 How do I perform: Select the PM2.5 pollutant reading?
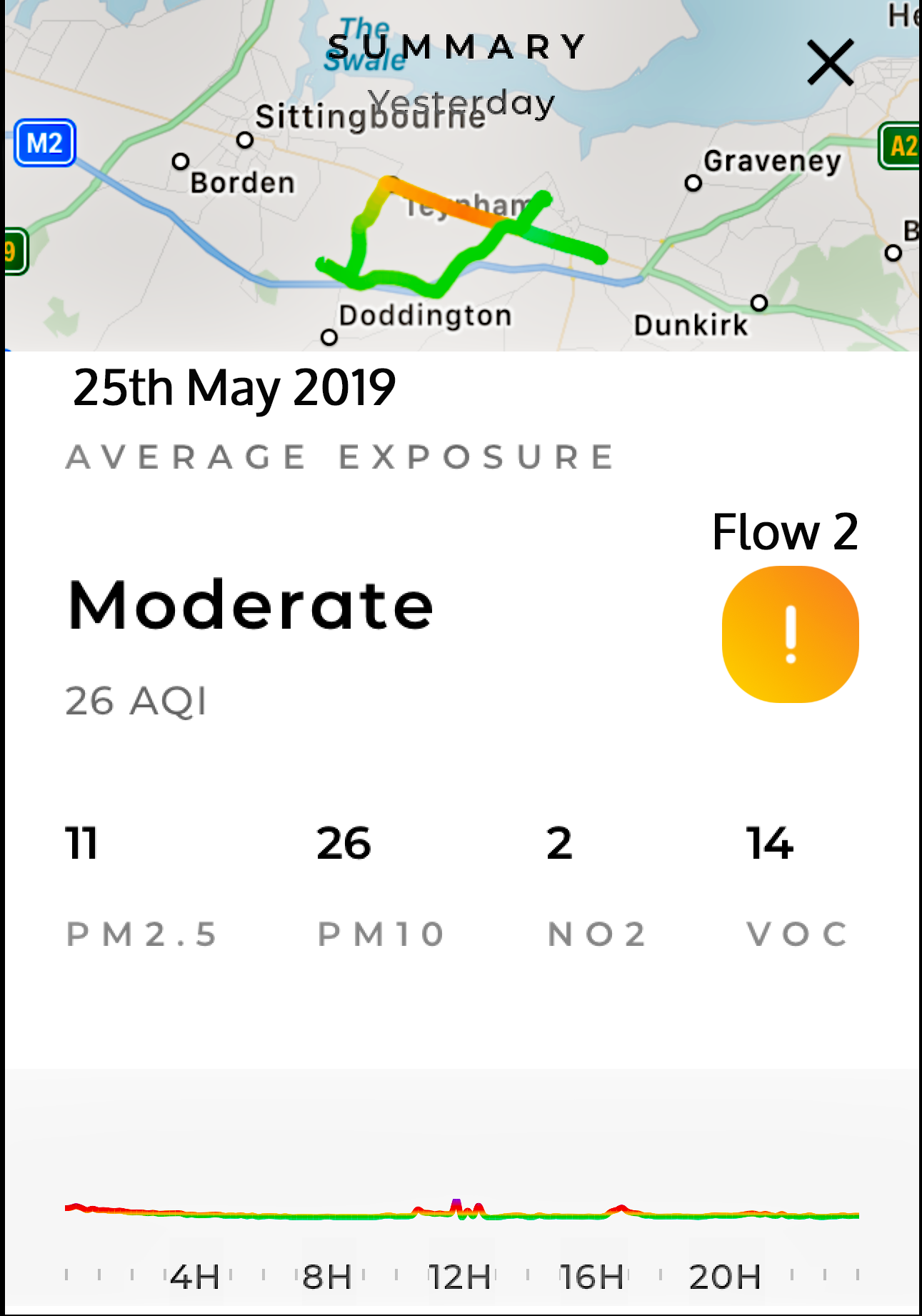[x=141, y=884]
